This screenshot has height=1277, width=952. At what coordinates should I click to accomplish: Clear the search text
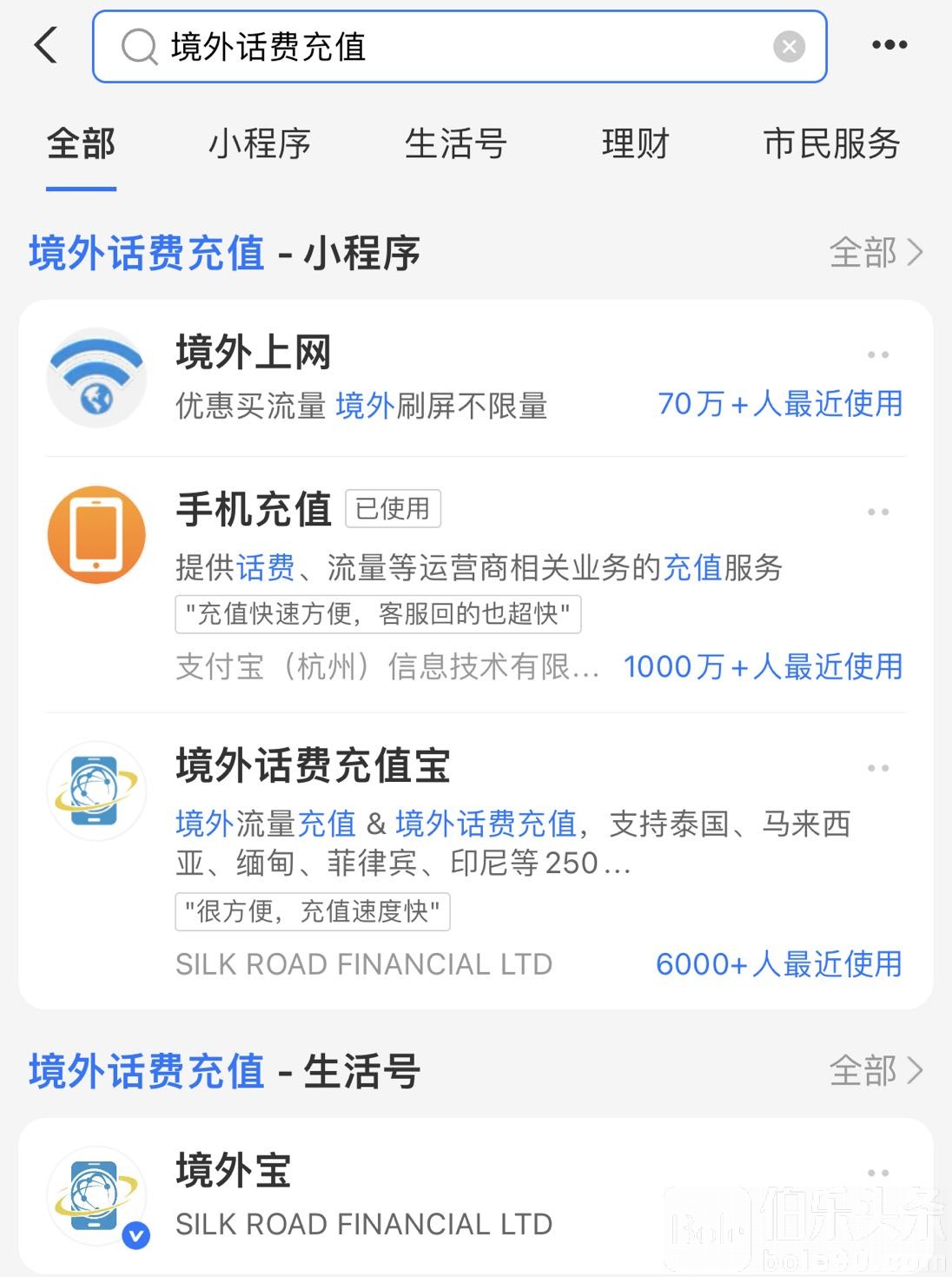point(789,47)
